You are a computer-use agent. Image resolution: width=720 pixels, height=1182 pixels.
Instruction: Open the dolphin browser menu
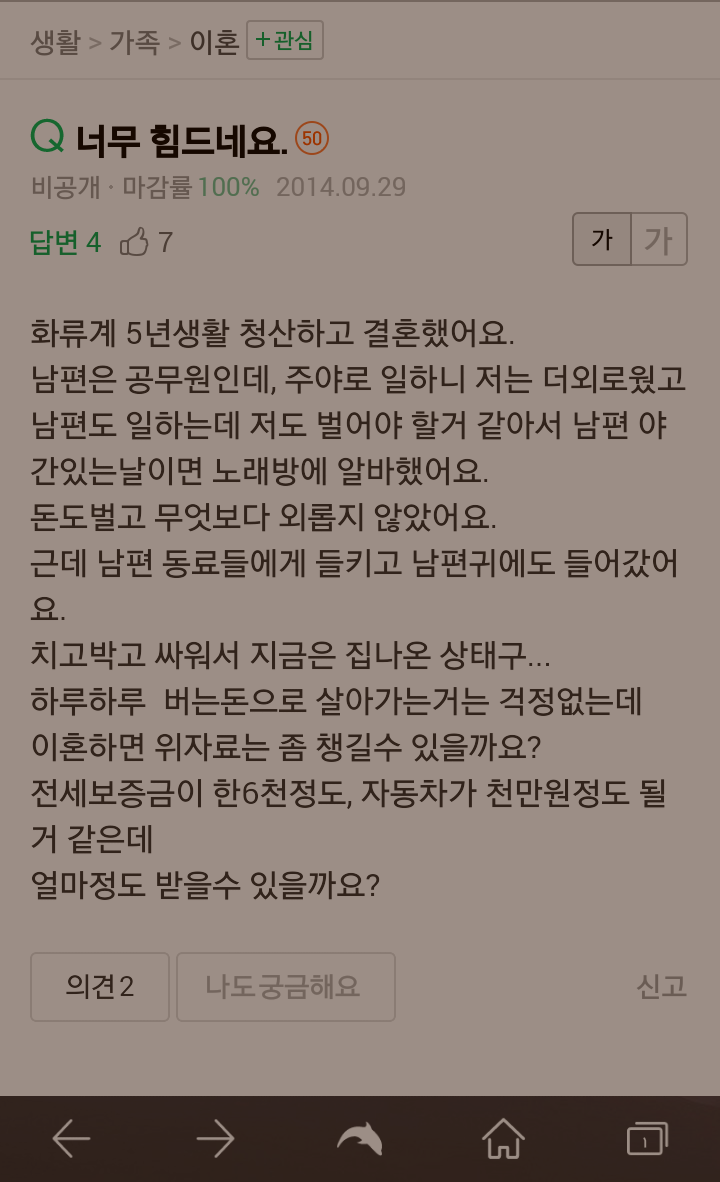[359, 1138]
